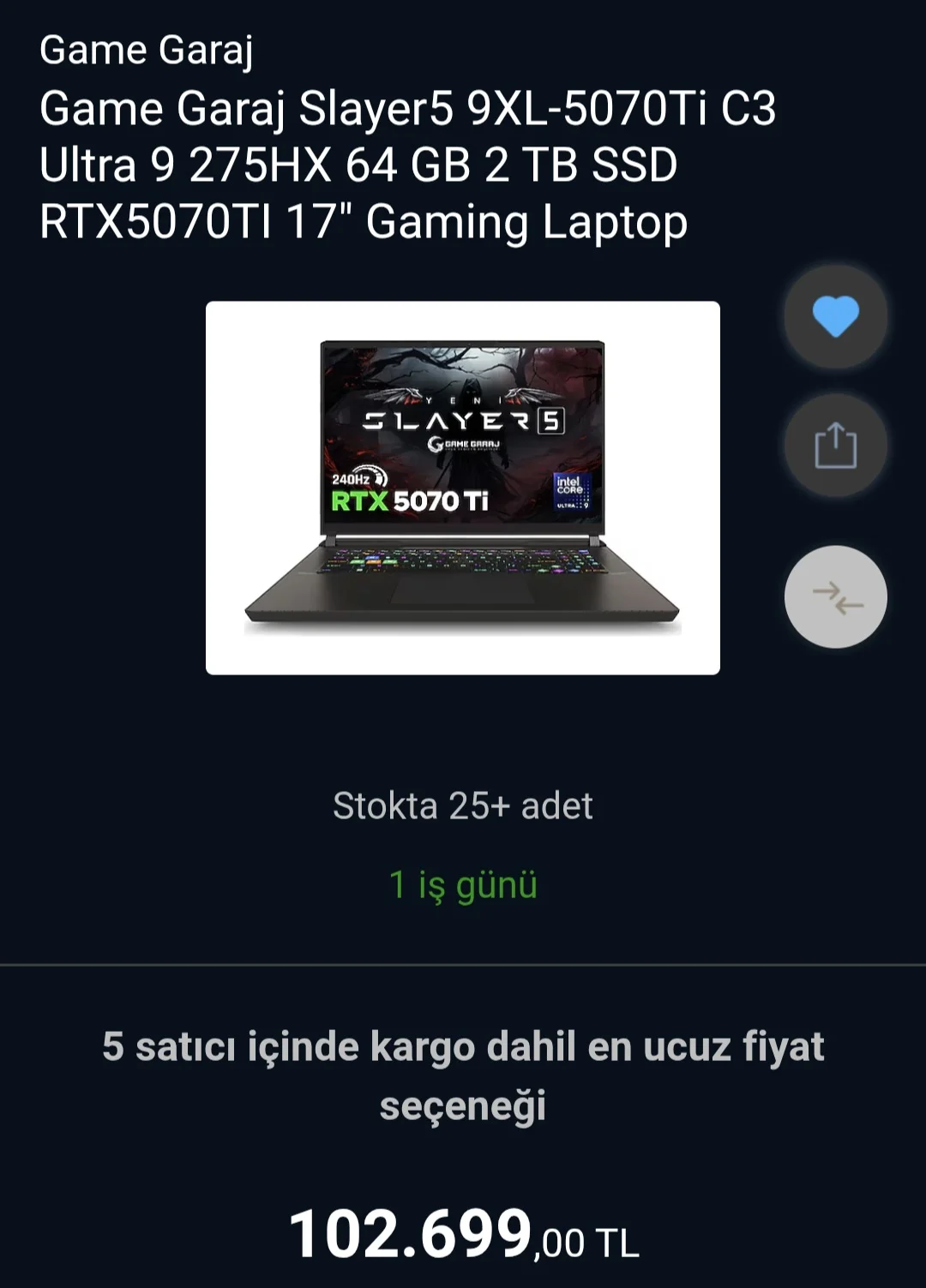This screenshot has width=926, height=1288.
Task: Tap the blue heart favorite icon
Action: pos(835,316)
